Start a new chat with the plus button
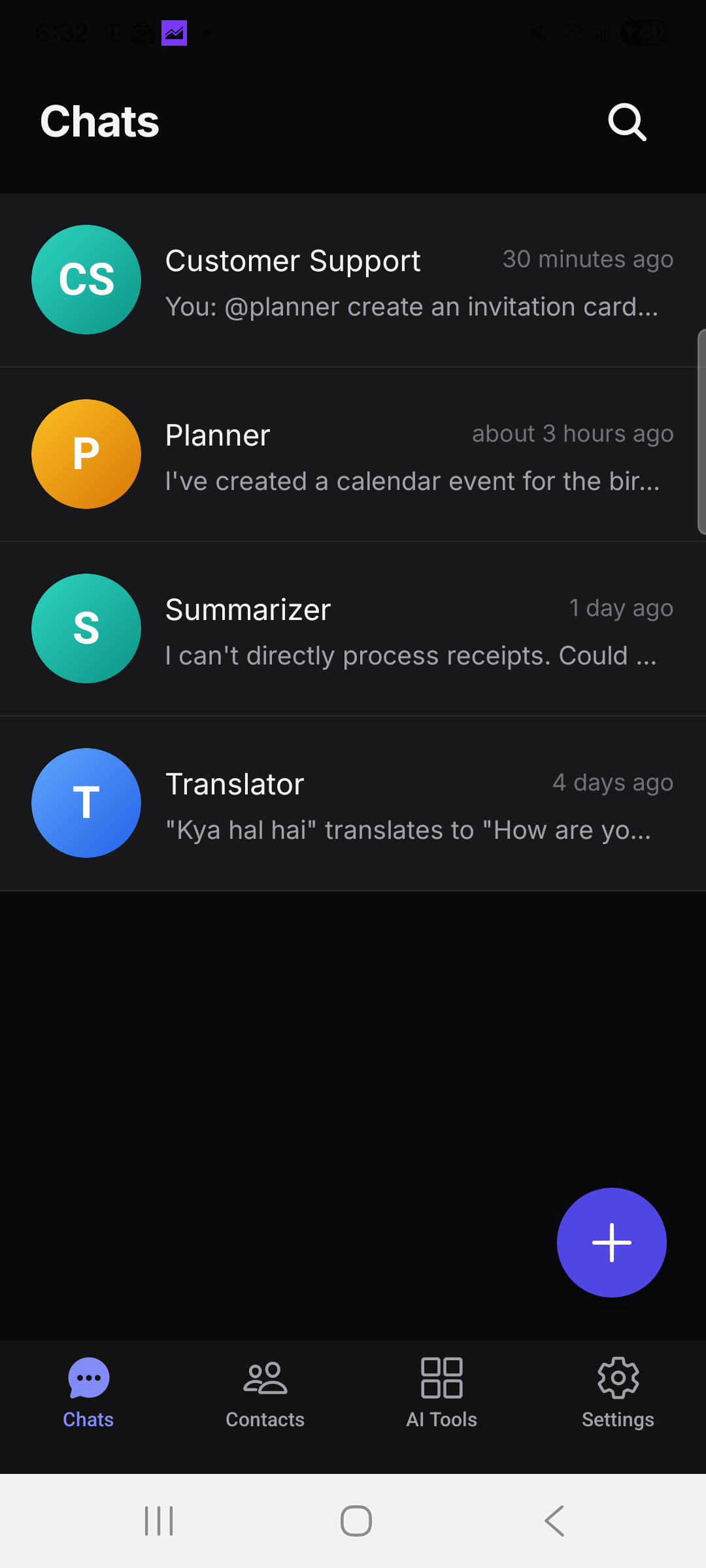The width and height of the screenshot is (706, 1568). click(x=611, y=1242)
